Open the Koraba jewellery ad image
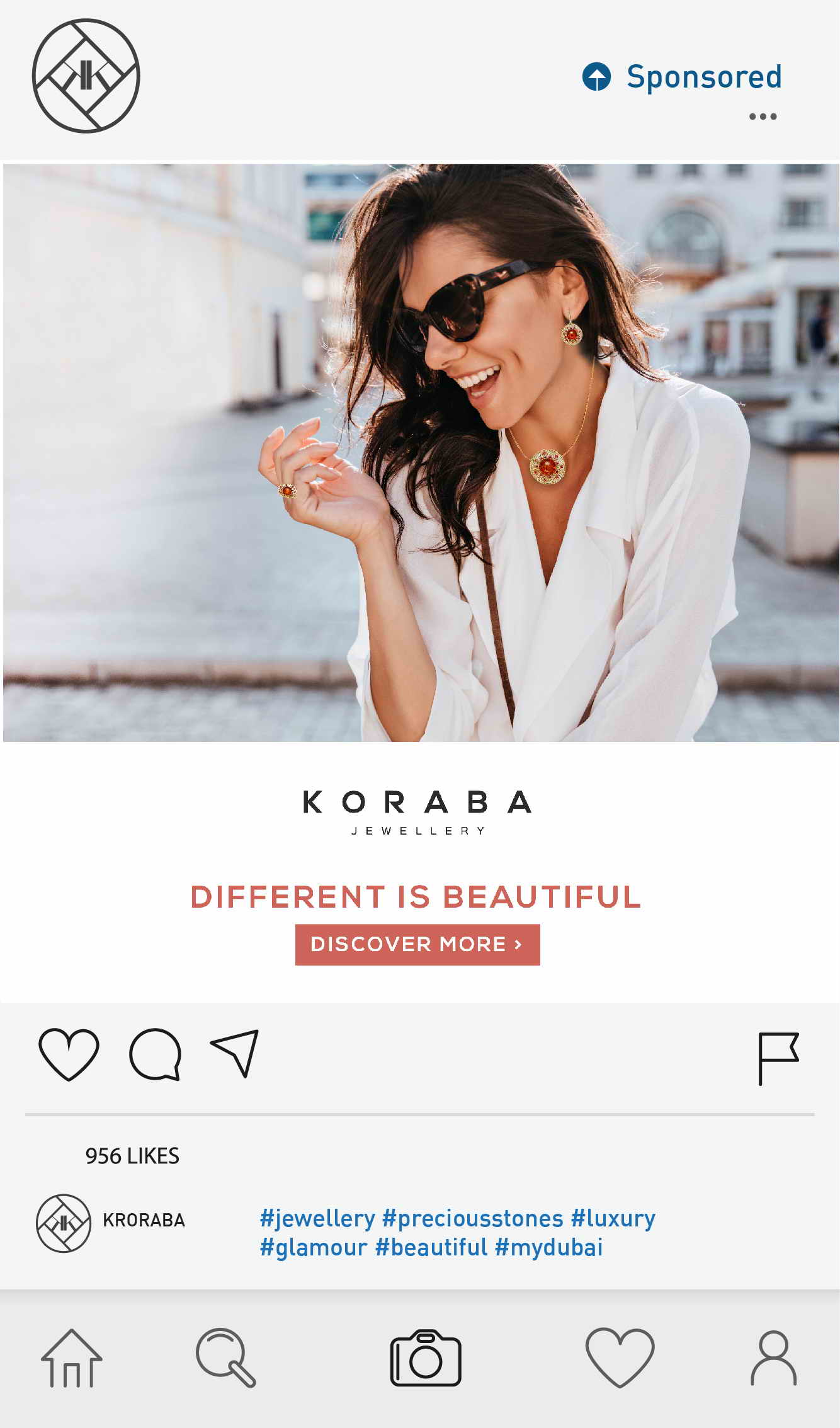This screenshot has height=1428, width=840. [x=421, y=452]
